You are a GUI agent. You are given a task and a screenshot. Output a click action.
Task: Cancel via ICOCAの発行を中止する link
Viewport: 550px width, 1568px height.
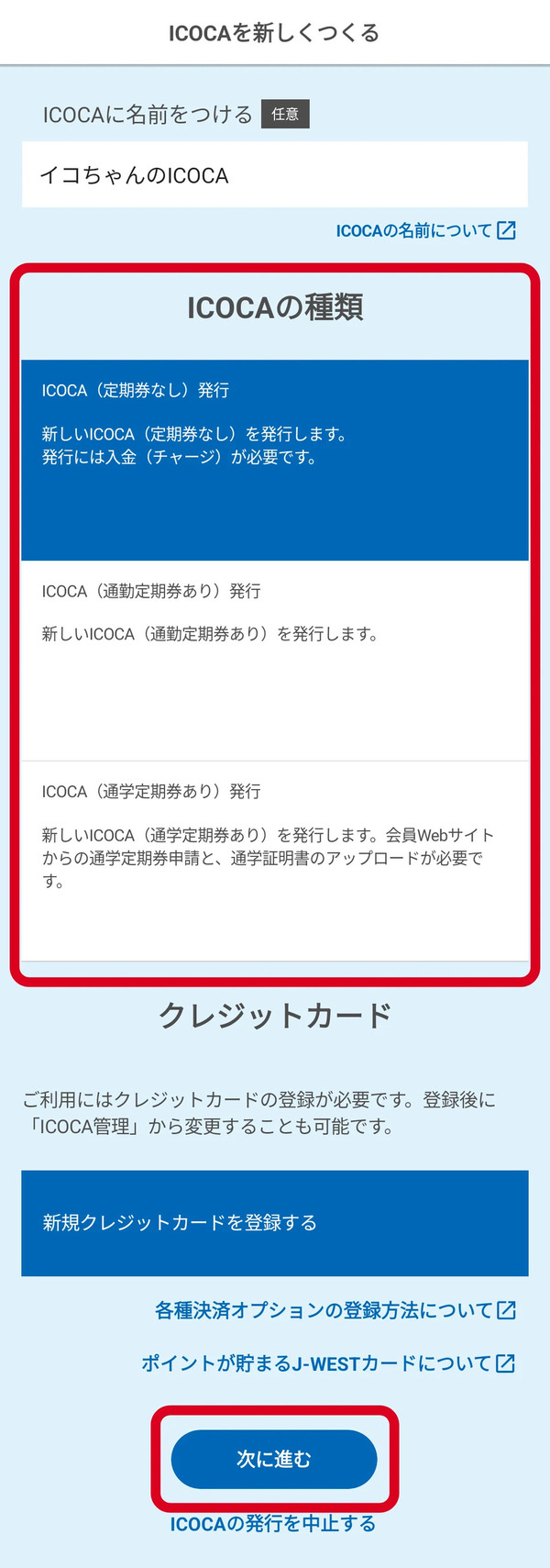(x=273, y=1524)
